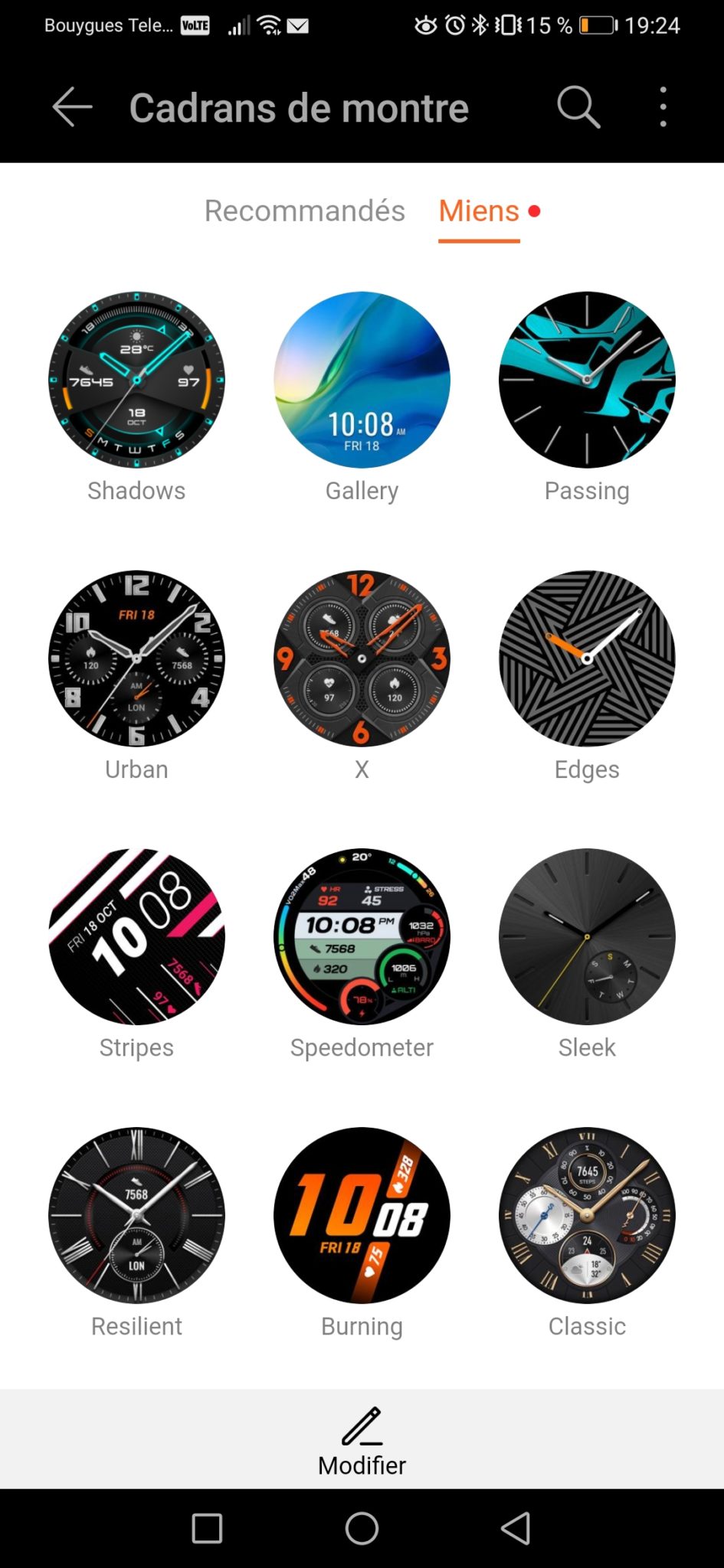This screenshot has width=724, height=1568.
Task: Select the X watch face
Action: [x=362, y=658]
